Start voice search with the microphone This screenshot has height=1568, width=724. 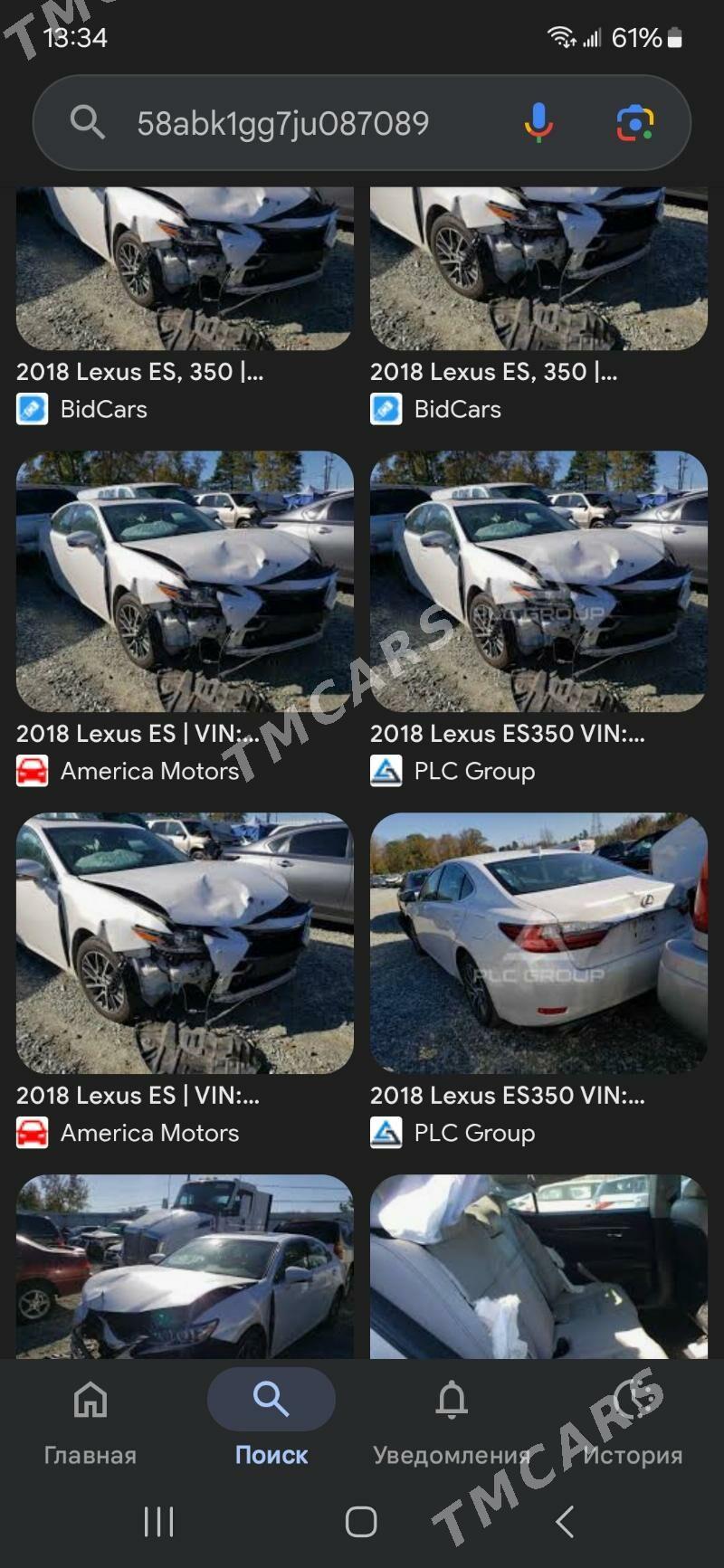538,123
